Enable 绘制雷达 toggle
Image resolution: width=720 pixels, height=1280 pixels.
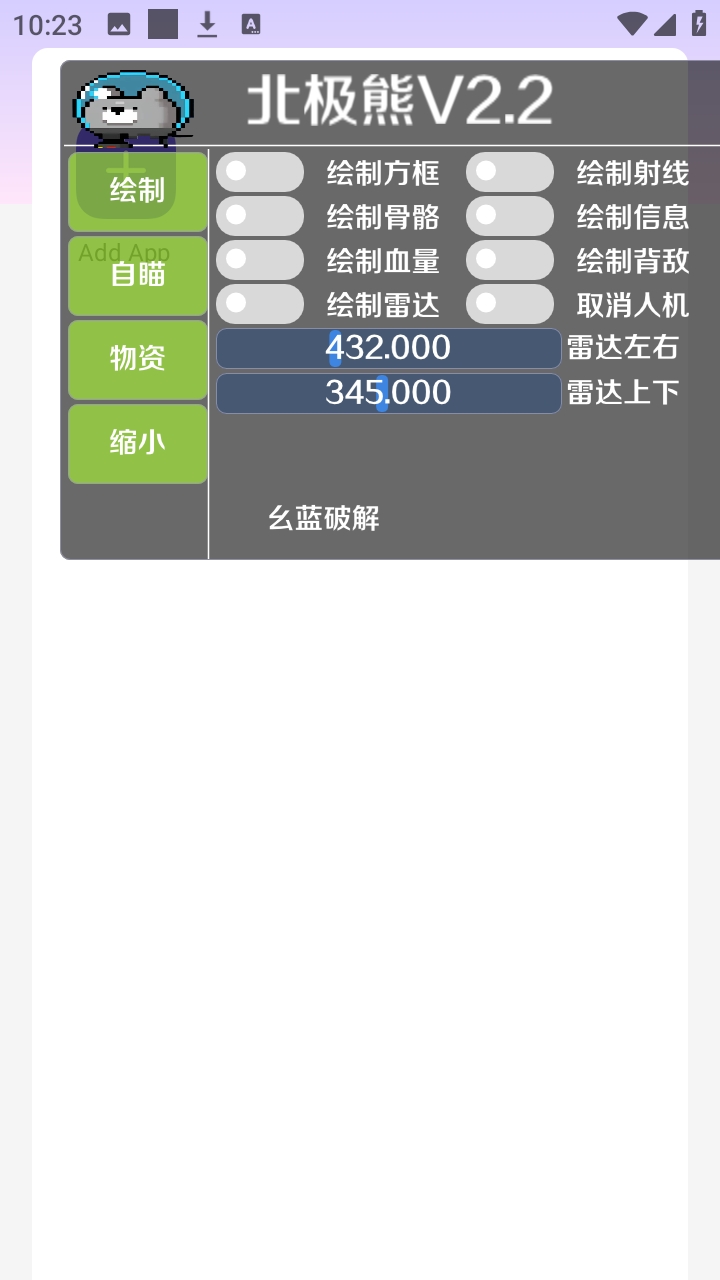pyautogui.click(x=260, y=304)
